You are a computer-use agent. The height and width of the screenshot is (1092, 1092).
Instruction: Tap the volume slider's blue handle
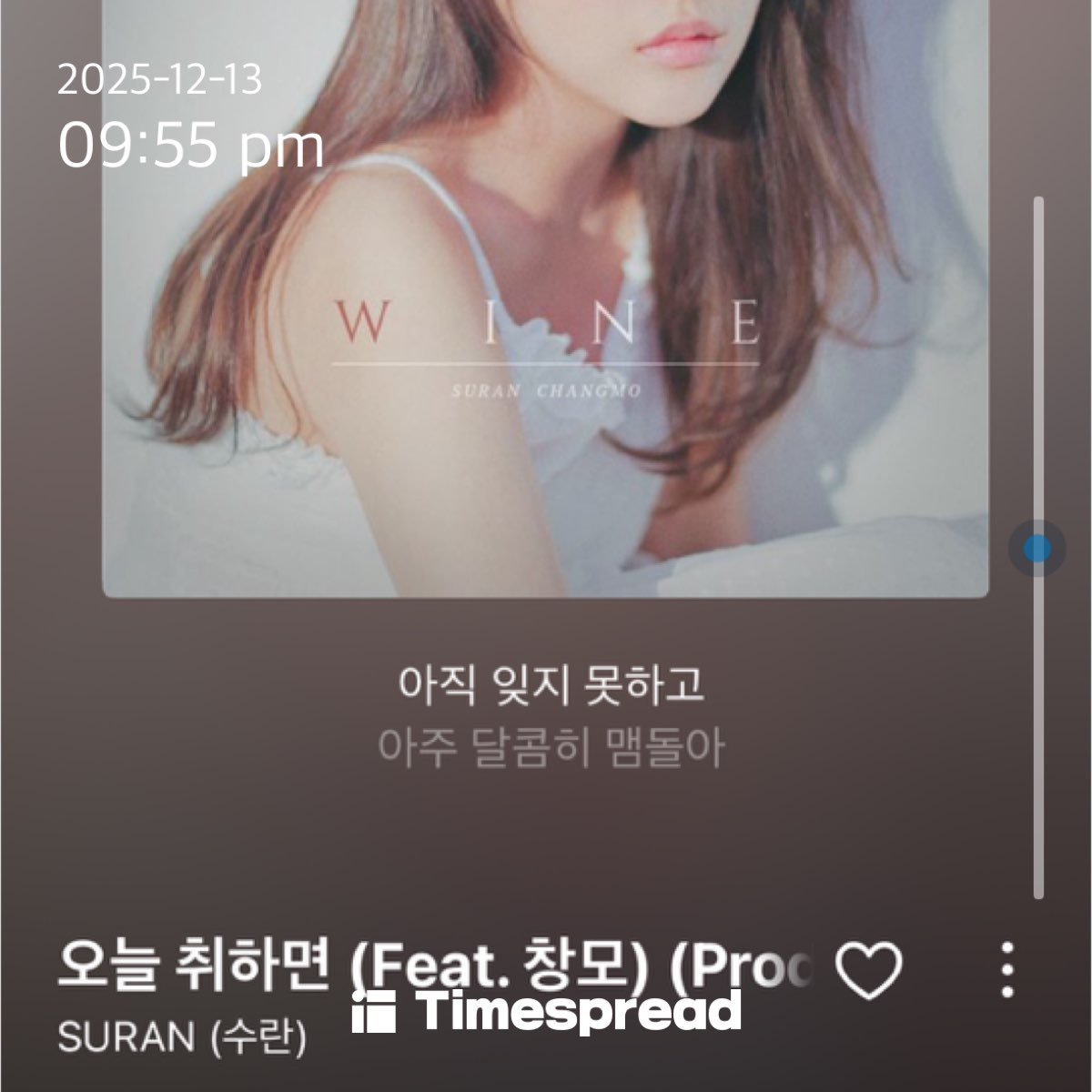pyautogui.click(x=1036, y=549)
